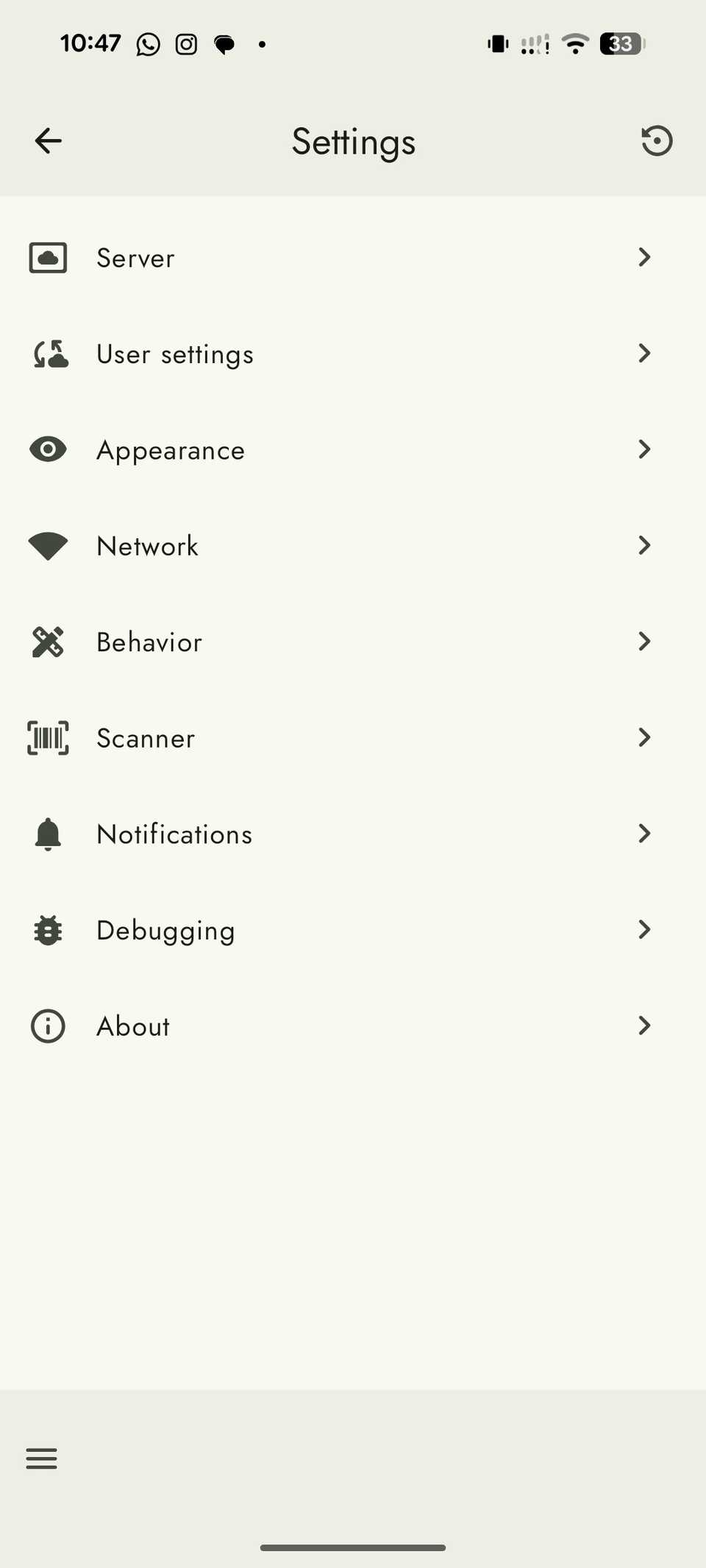Image resolution: width=706 pixels, height=1568 pixels.
Task: Select the Scanner barcode icon
Action: (48, 737)
